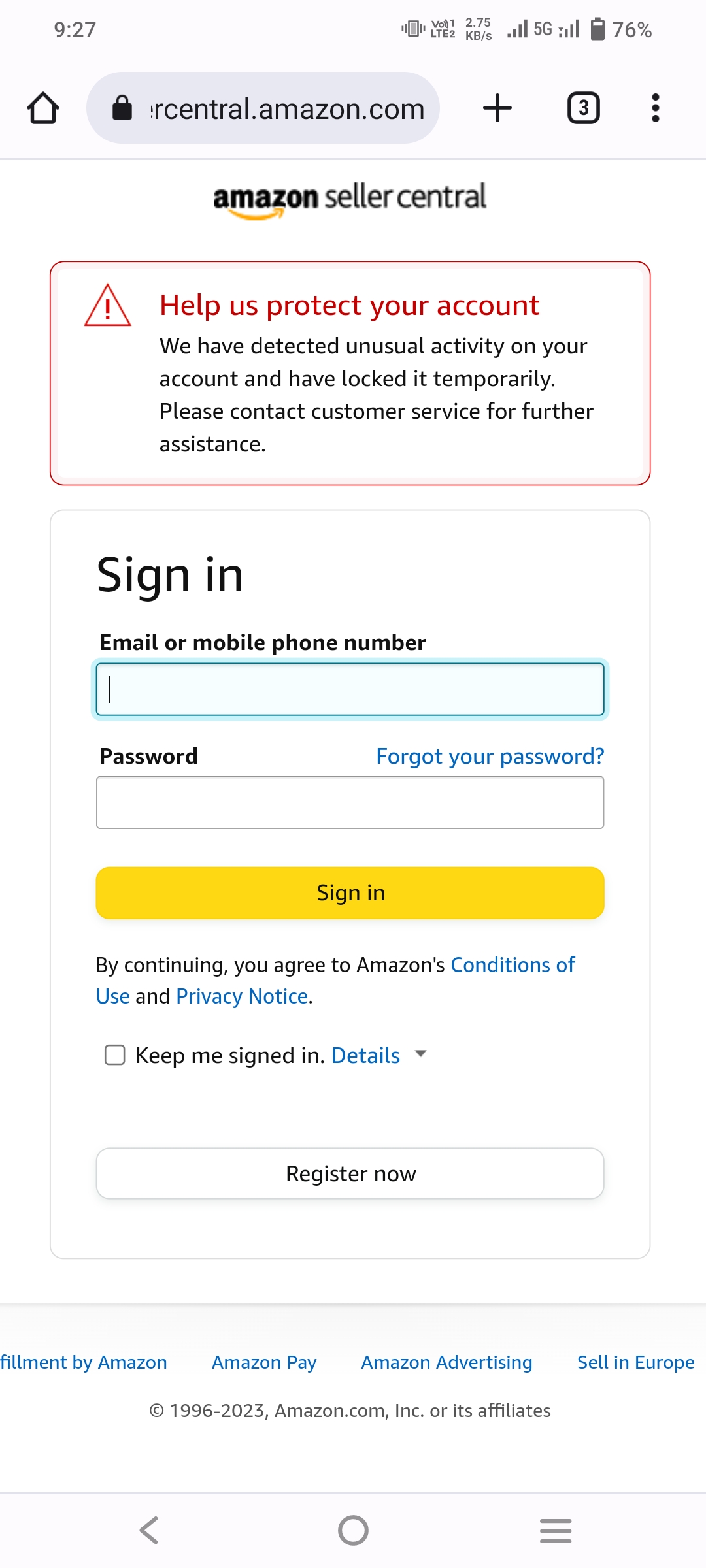Open Fulfillment by Amazon footer link
The image size is (706, 1568).
84,1362
